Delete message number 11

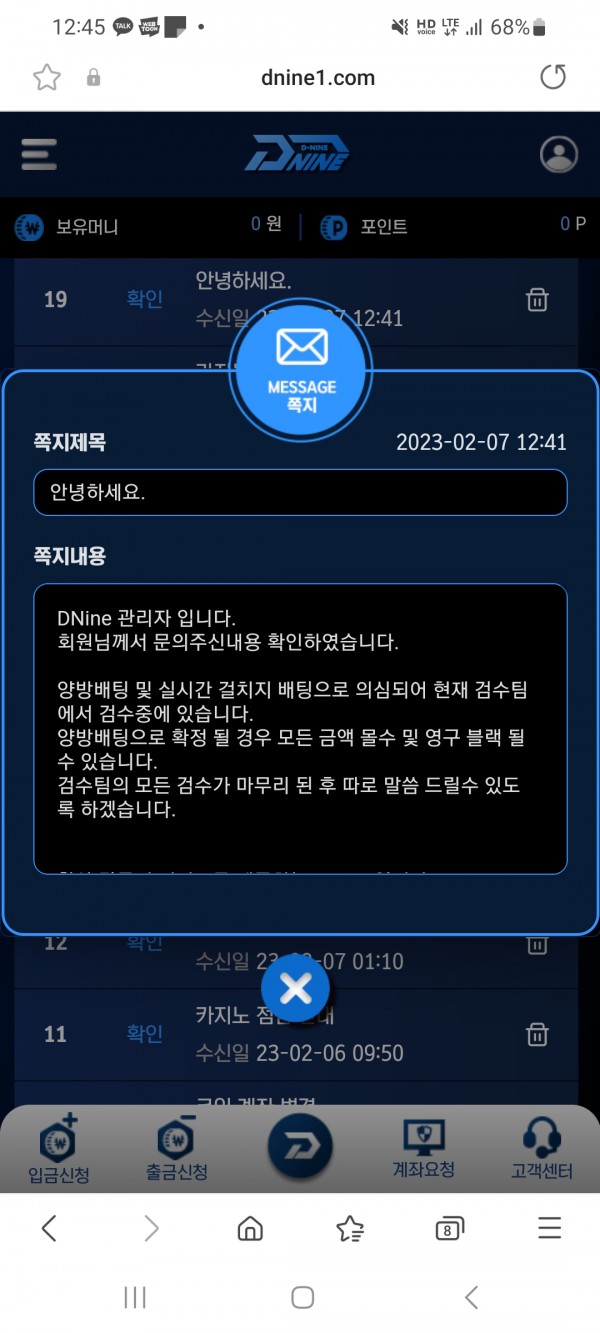pyautogui.click(x=537, y=1033)
